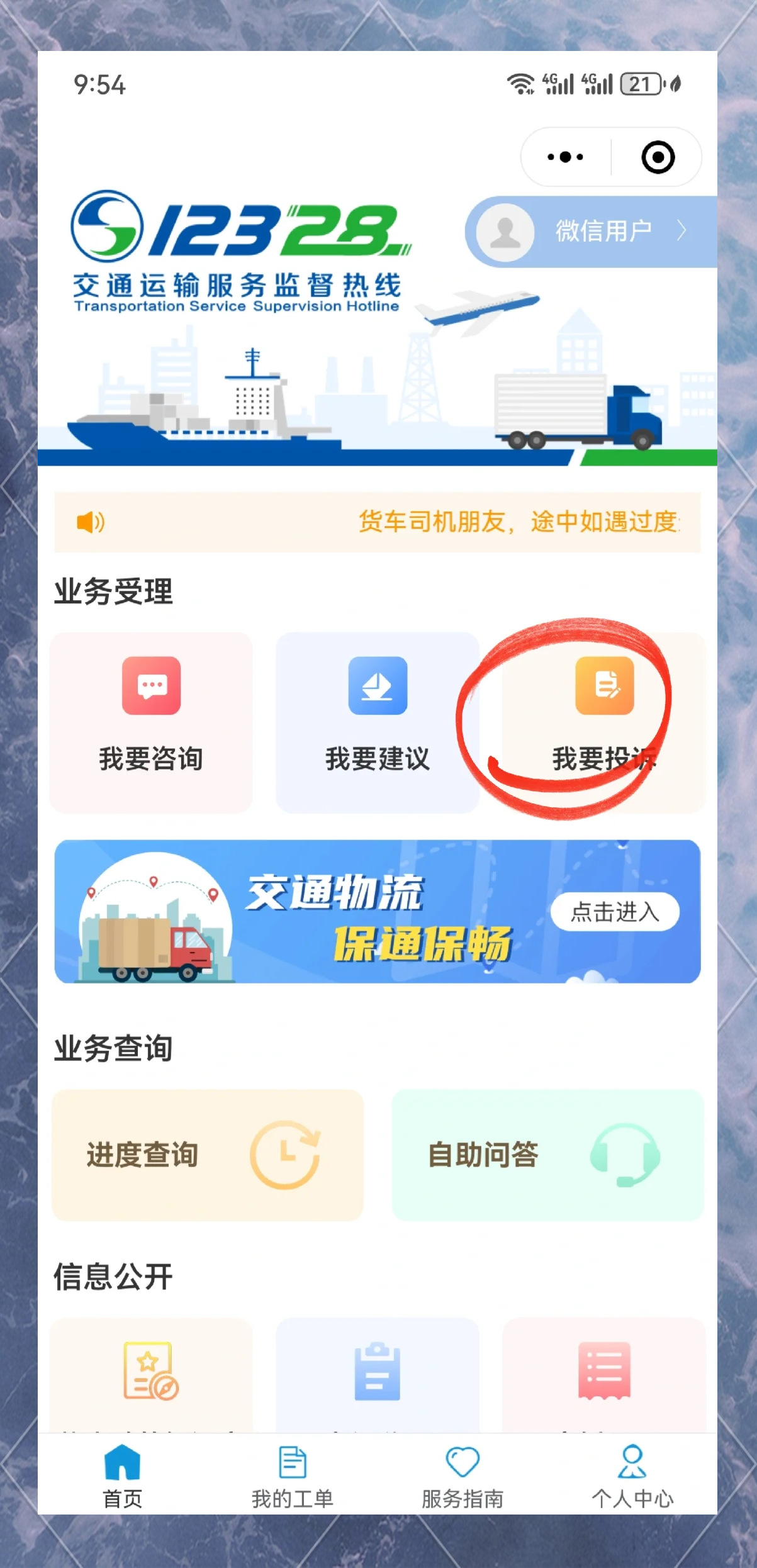Image resolution: width=757 pixels, height=1568 pixels.
Task: Open the circled 我要投诉 complaint icon
Action: [603, 687]
